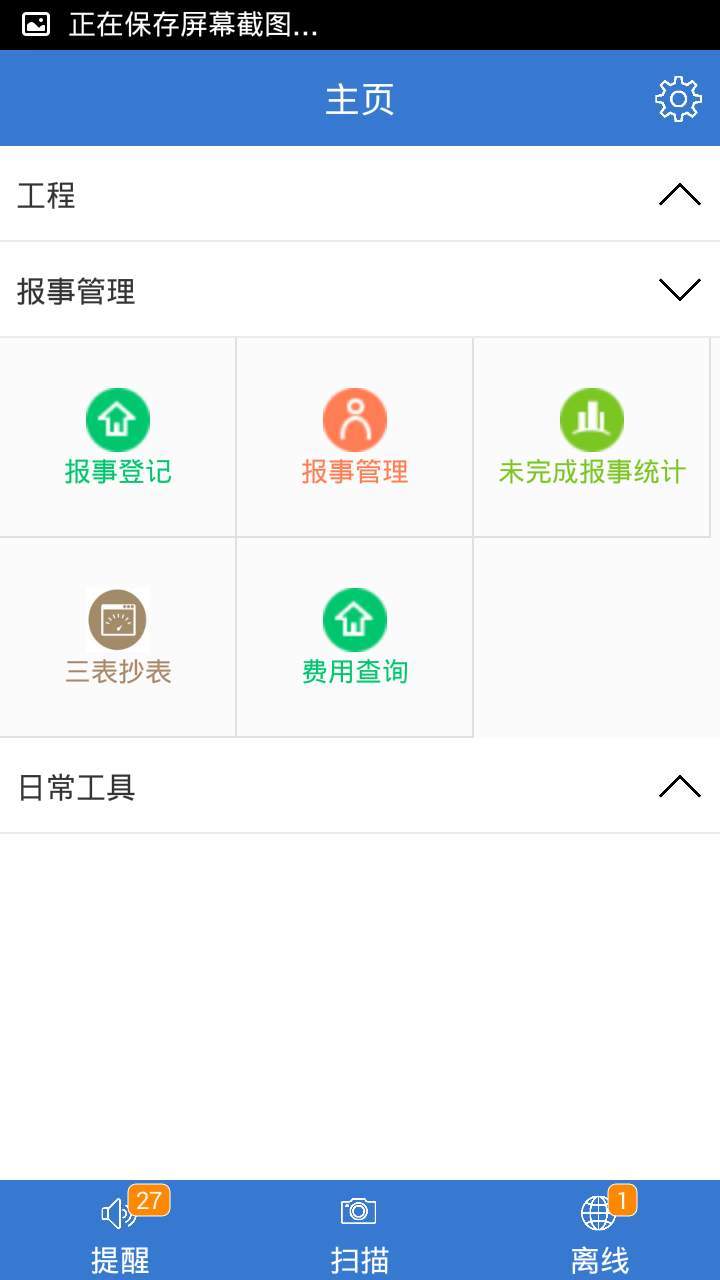Open the 扫描 camera tab
The width and height of the screenshot is (720, 1280).
[x=360, y=1230]
